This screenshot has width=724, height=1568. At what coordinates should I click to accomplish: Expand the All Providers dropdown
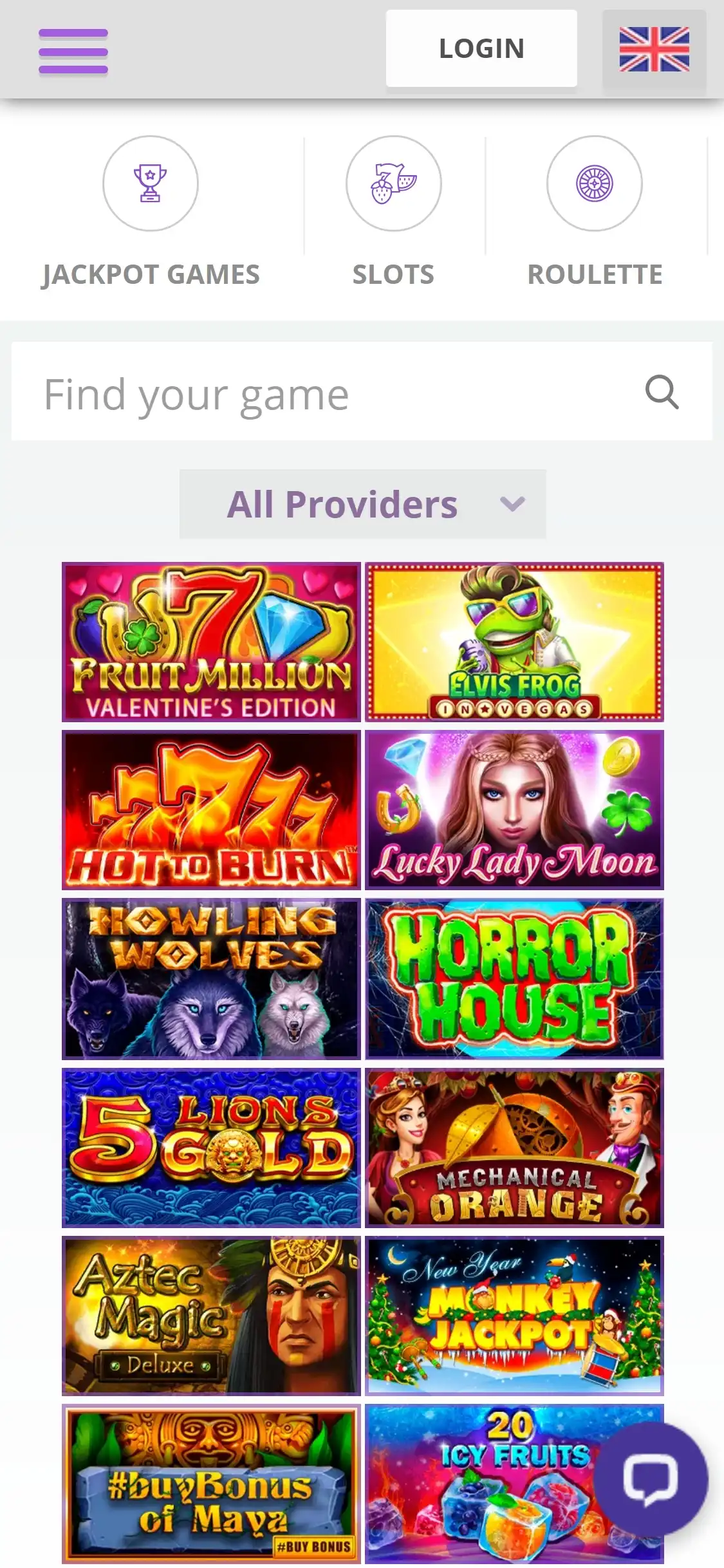(362, 504)
